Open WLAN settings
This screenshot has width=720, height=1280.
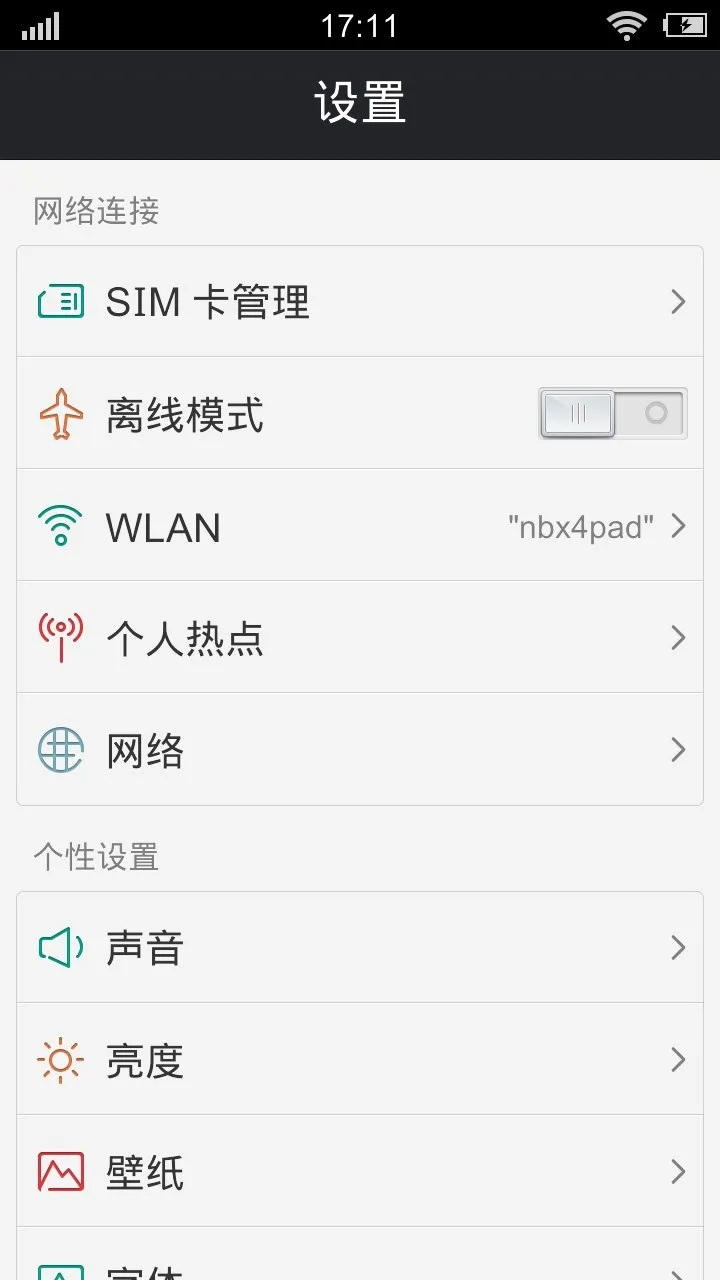pyautogui.click(x=360, y=525)
